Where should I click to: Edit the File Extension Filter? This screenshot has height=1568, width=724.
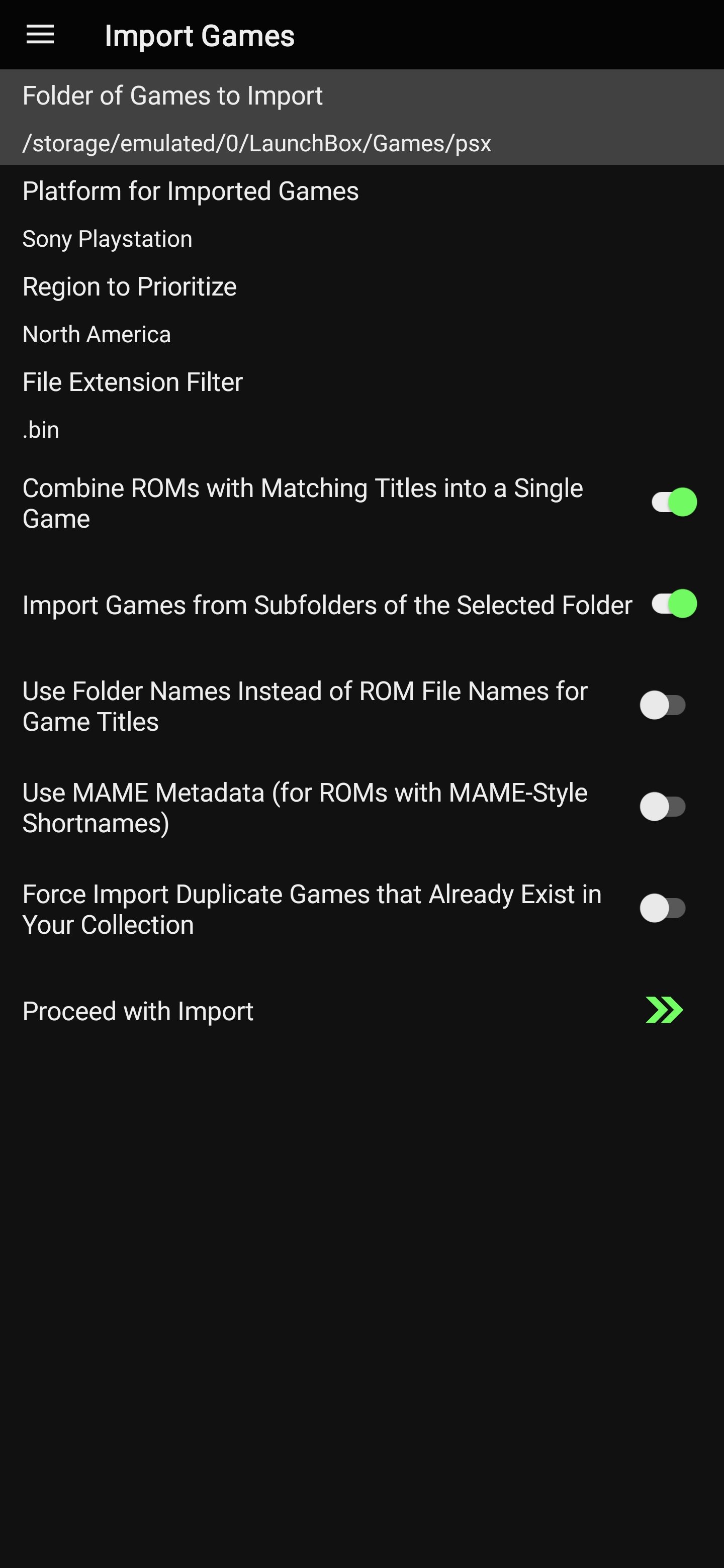(x=361, y=404)
